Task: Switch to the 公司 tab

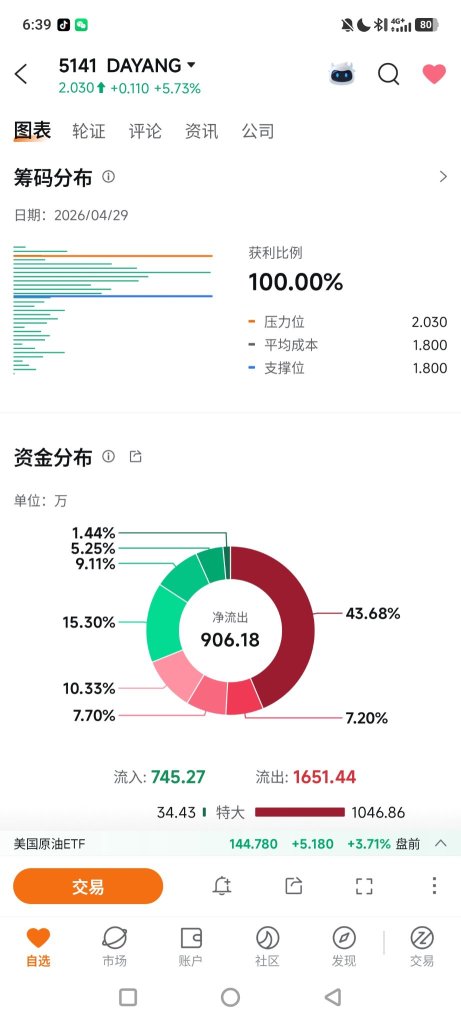Action: click(258, 131)
